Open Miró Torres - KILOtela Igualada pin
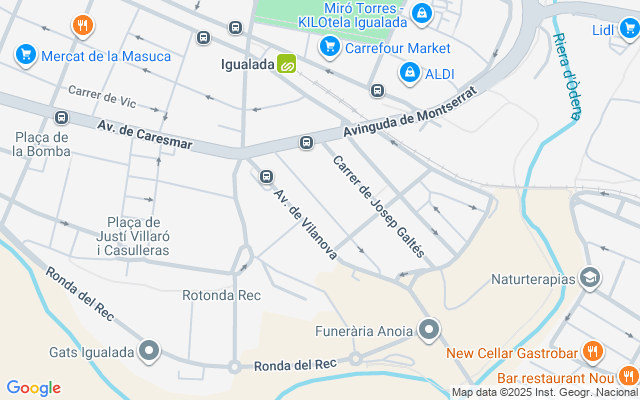640x400 pixels. tap(421, 13)
